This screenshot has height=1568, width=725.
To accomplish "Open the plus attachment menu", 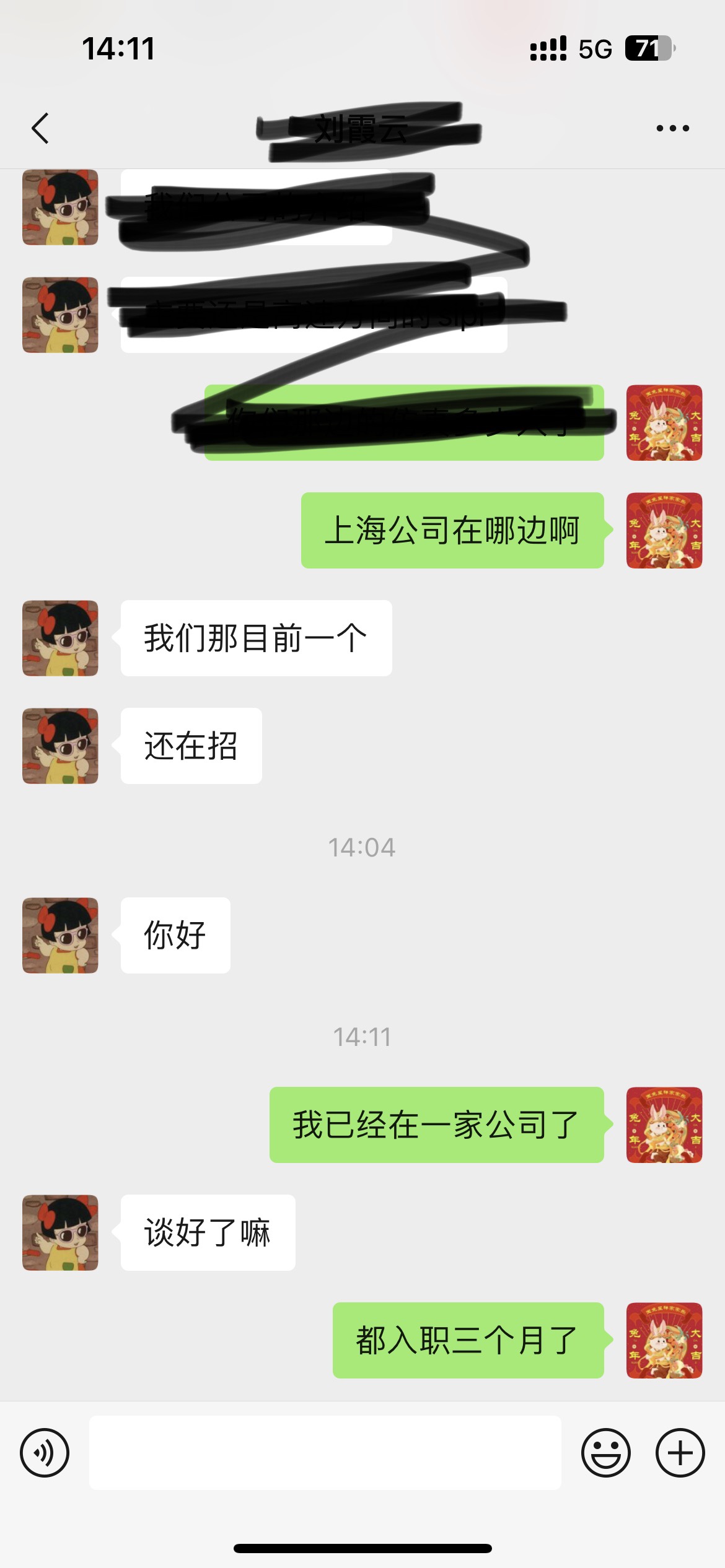I will click(x=680, y=1452).
